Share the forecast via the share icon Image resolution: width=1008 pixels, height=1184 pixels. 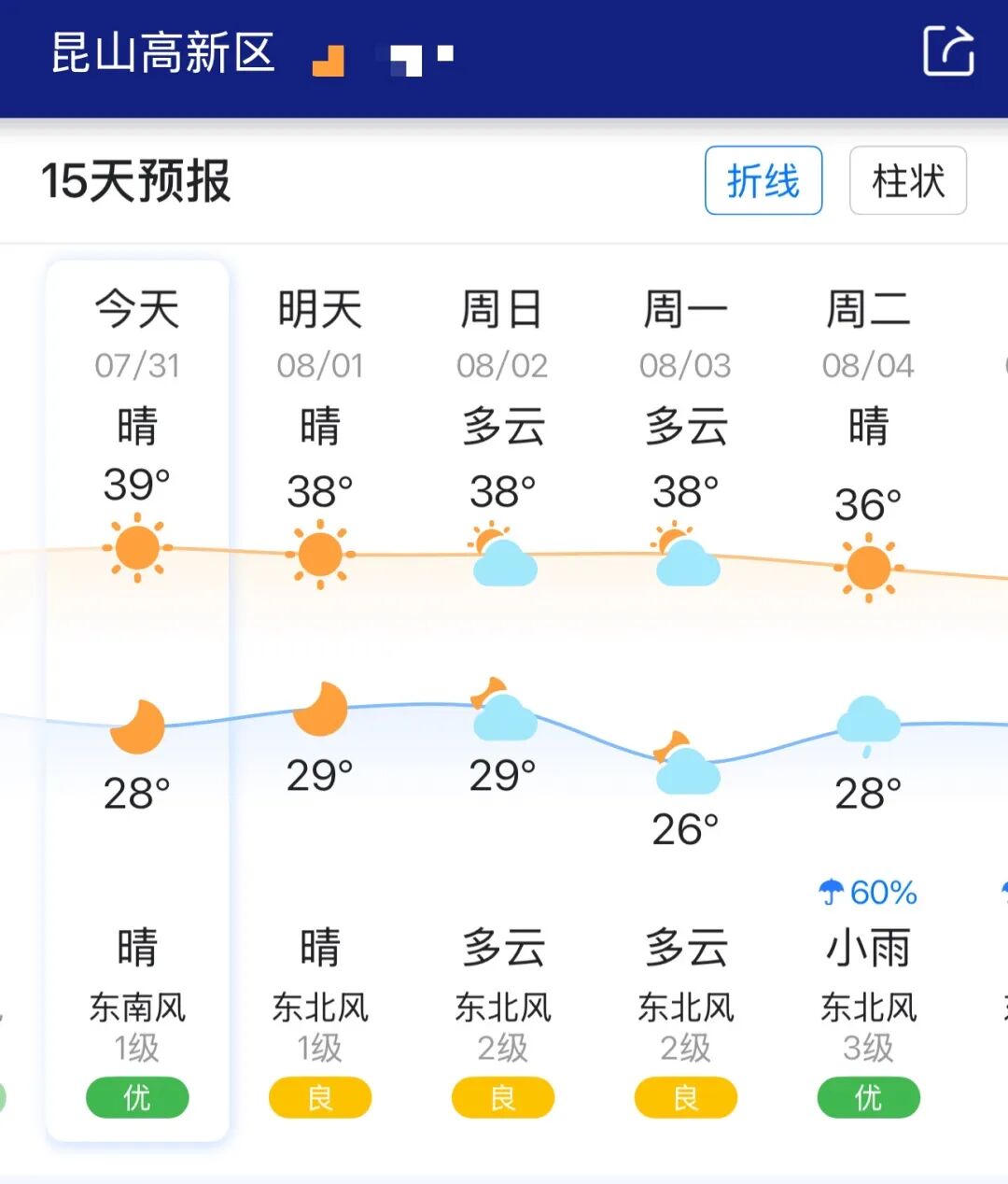948,51
